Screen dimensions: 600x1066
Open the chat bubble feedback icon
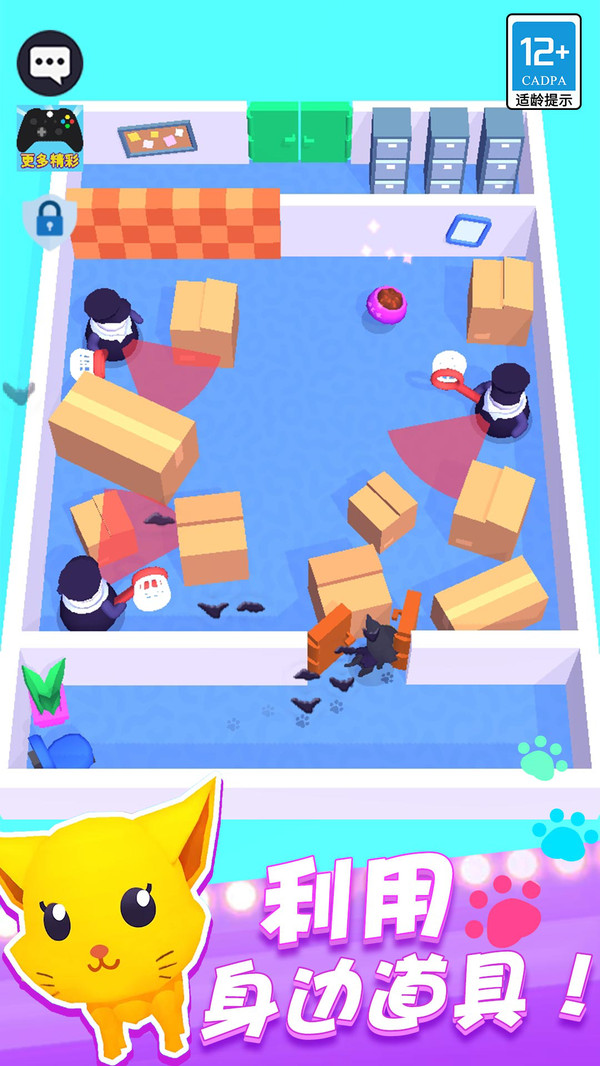coord(50,63)
